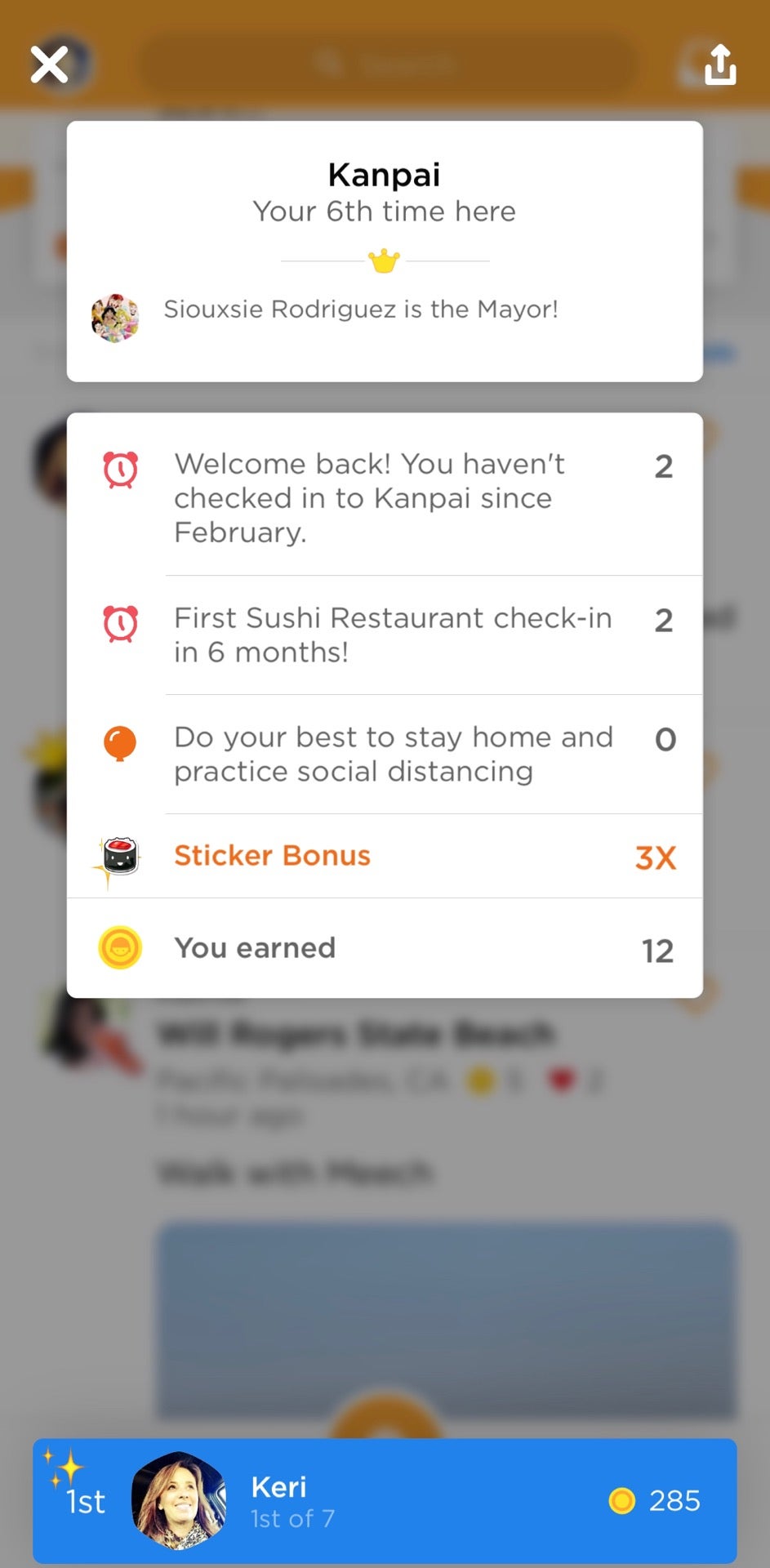This screenshot has height=1568, width=770.
Task: View Keri's profile photo in leaderboard
Action: pyautogui.click(x=180, y=1503)
